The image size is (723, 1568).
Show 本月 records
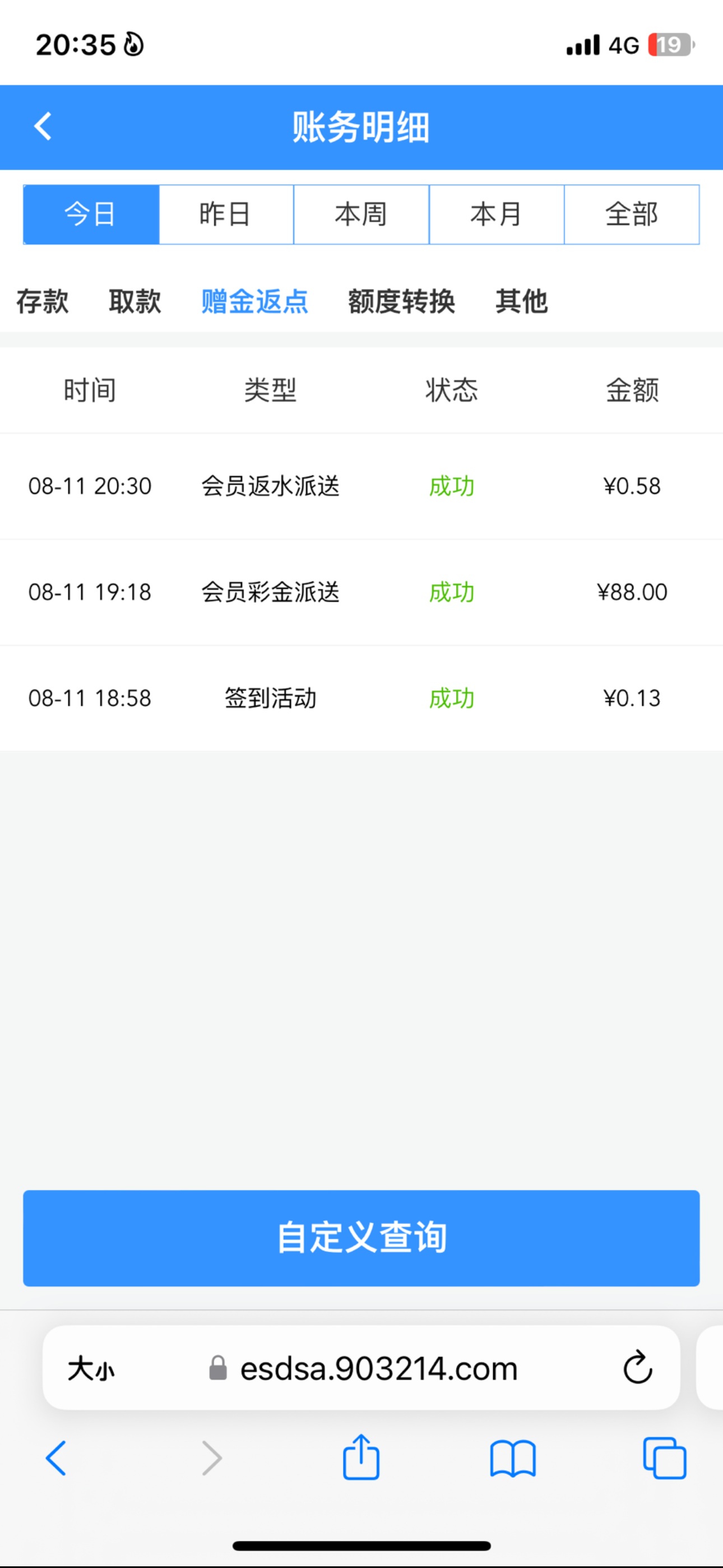[x=497, y=214]
